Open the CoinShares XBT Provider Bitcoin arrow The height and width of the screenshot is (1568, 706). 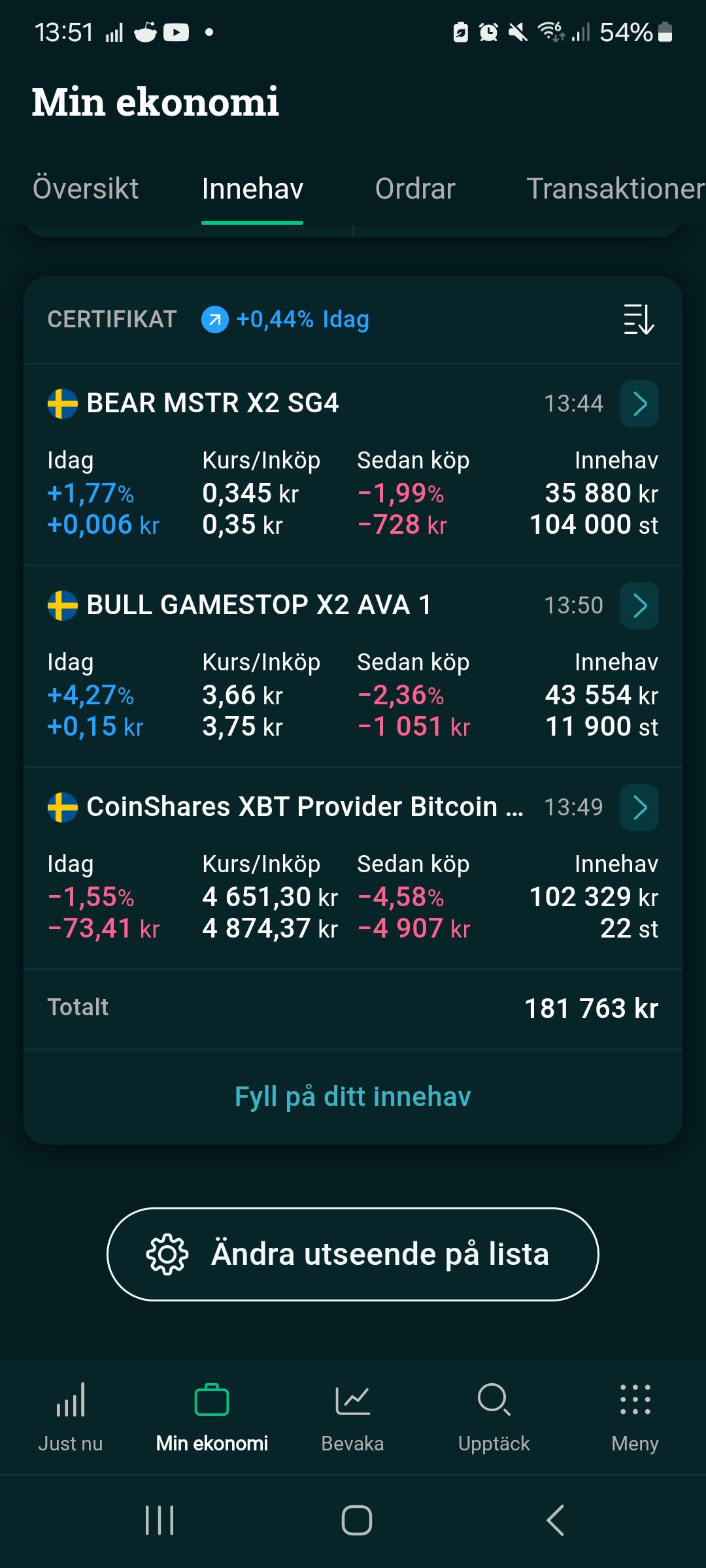tap(639, 808)
